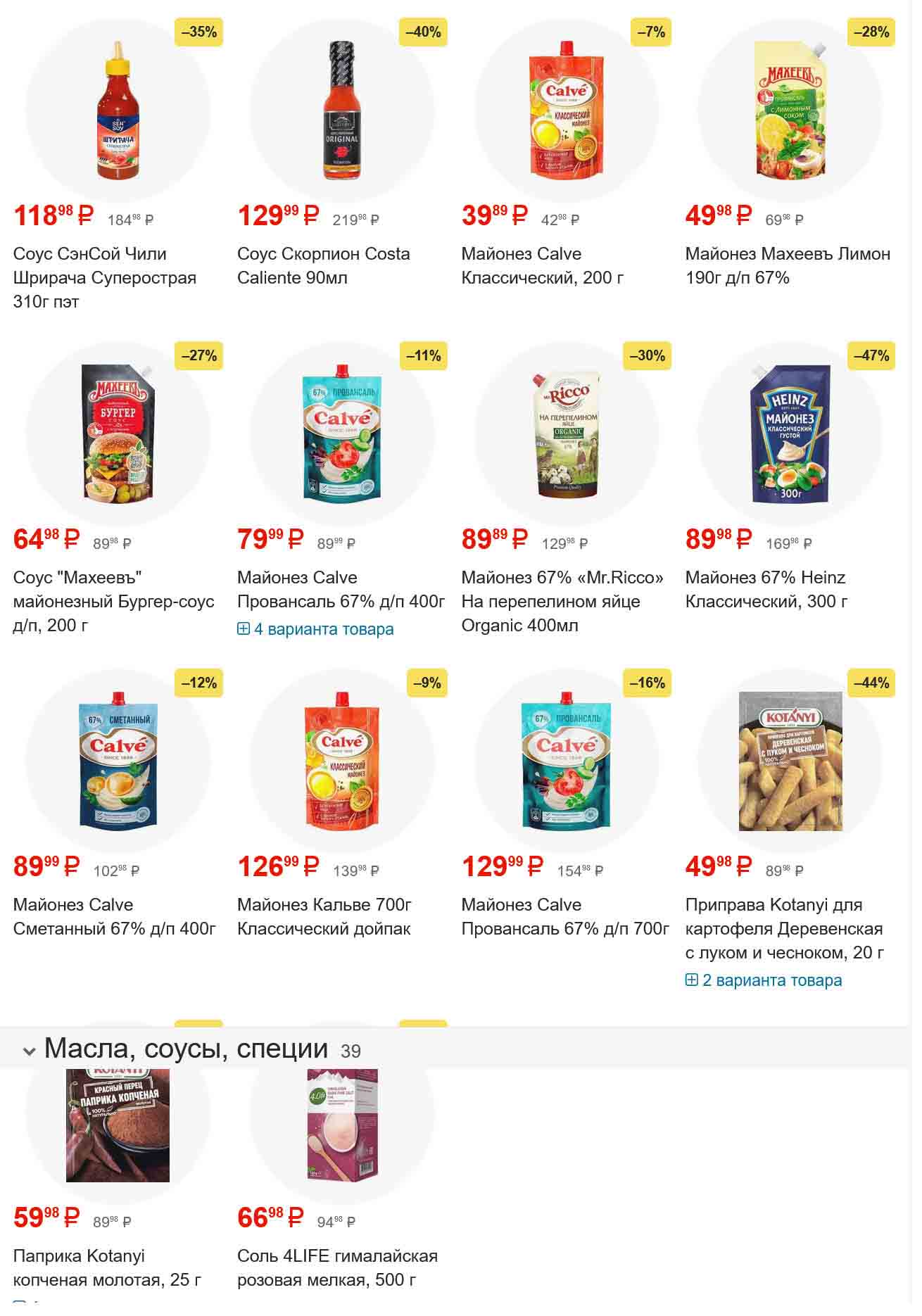The image size is (922, 1316).
Task: Open Майонез Махеевъ Лимон 190г
Action: point(788,265)
